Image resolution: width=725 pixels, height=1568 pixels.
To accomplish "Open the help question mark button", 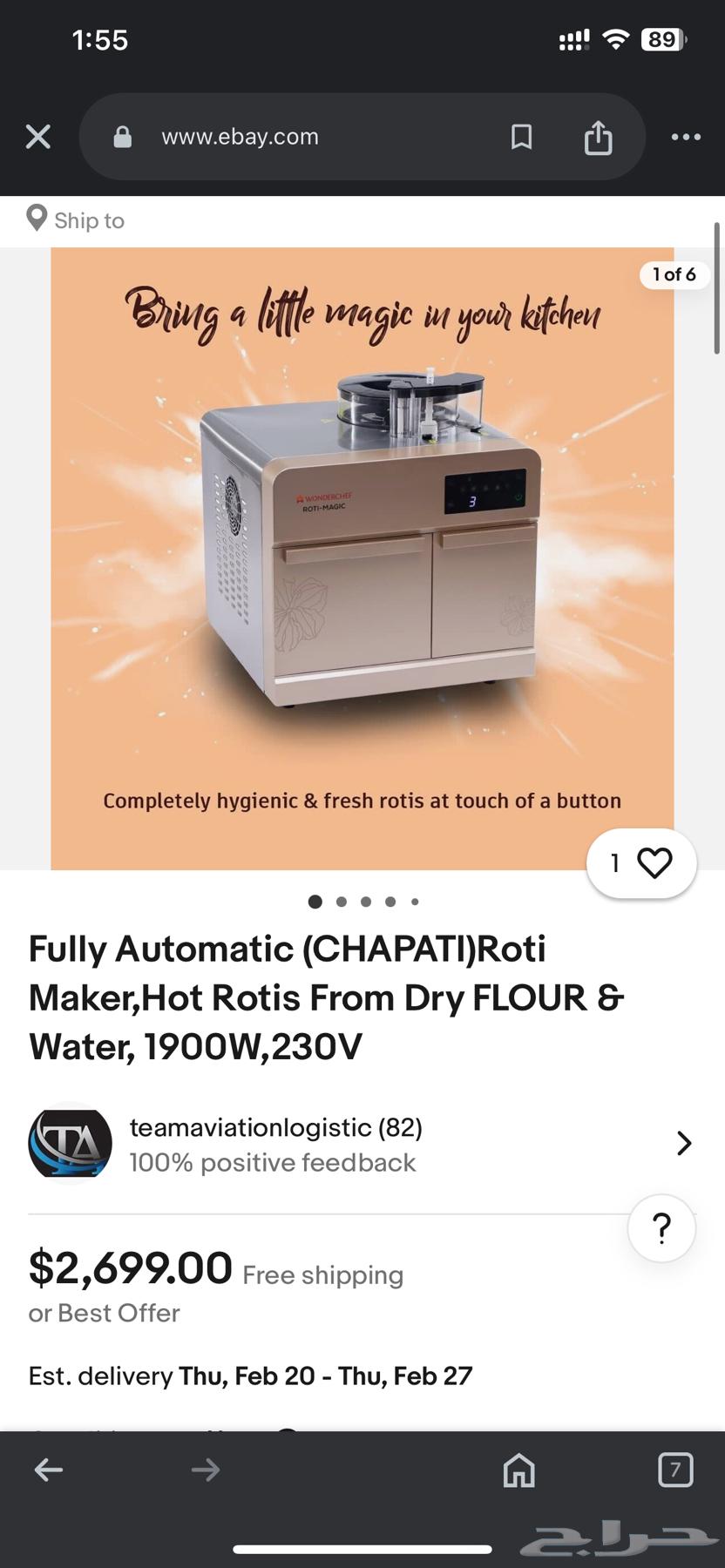I will [661, 1228].
